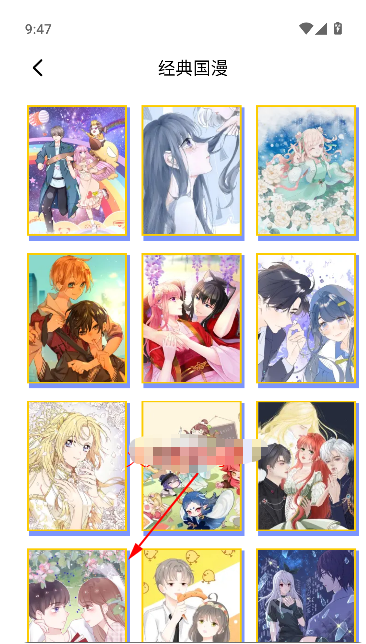
Task: Go back from the 经典国漫 page
Action: (x=38, y=68)
